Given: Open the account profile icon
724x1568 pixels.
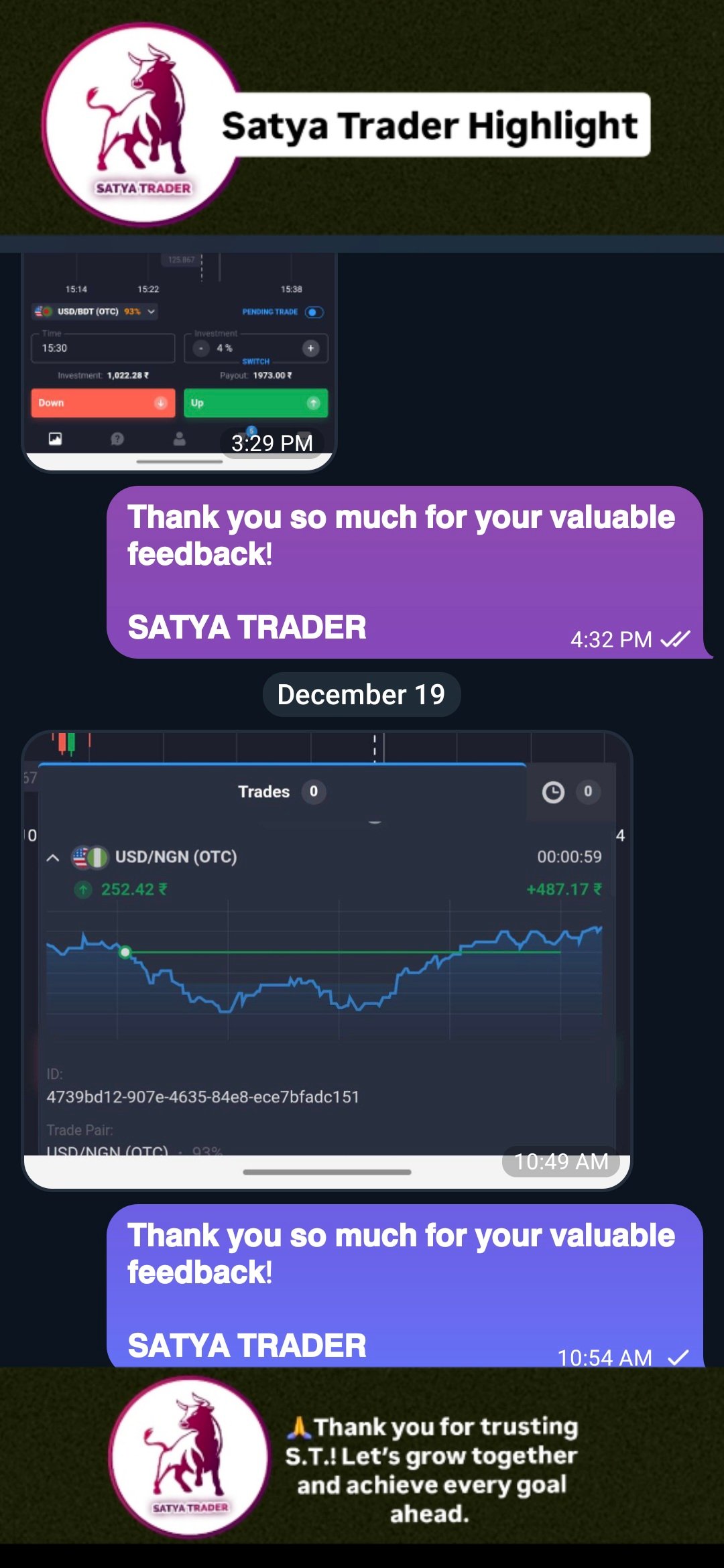Looking at the screenshot, I should [x=179, y=439].
